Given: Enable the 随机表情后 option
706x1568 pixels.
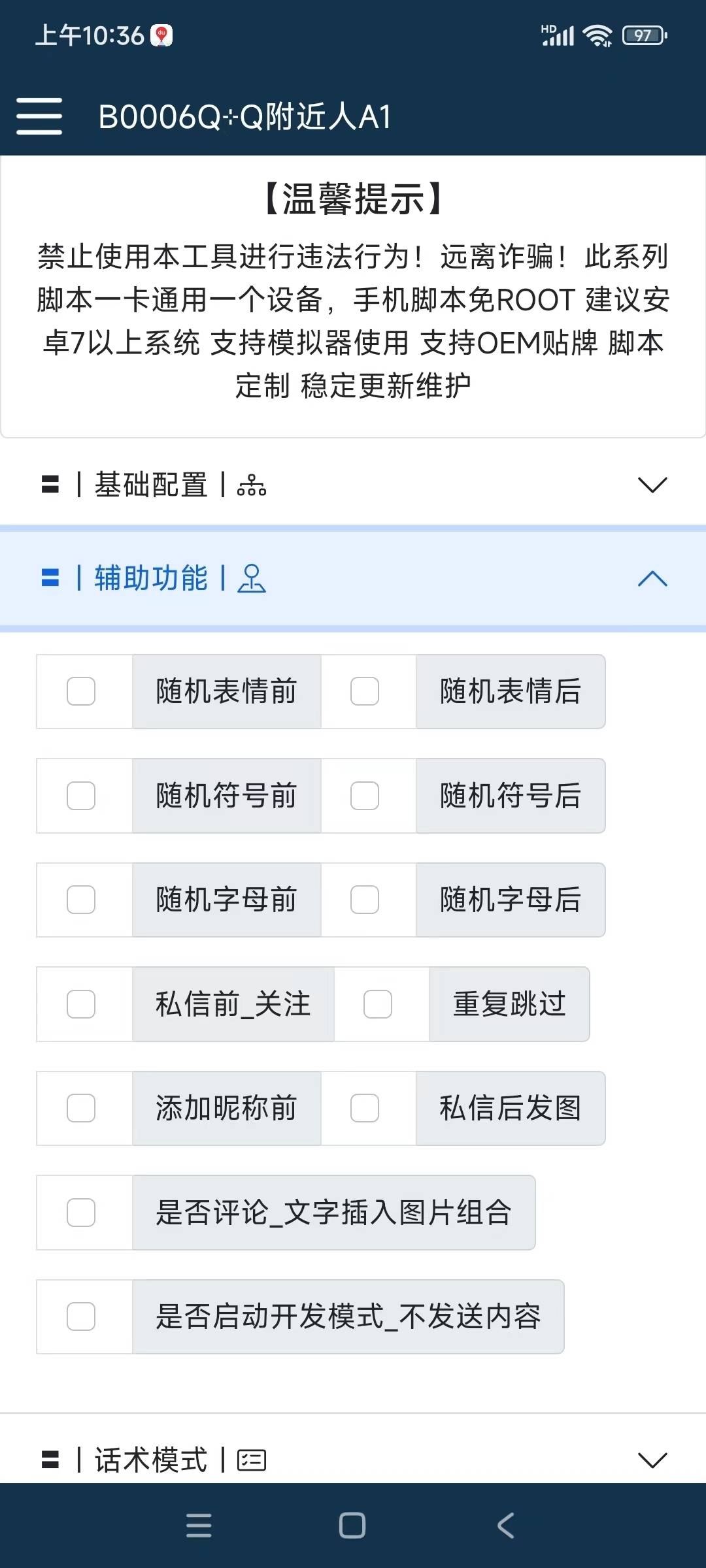Looking at the screenshot, I should click(365, 691).
